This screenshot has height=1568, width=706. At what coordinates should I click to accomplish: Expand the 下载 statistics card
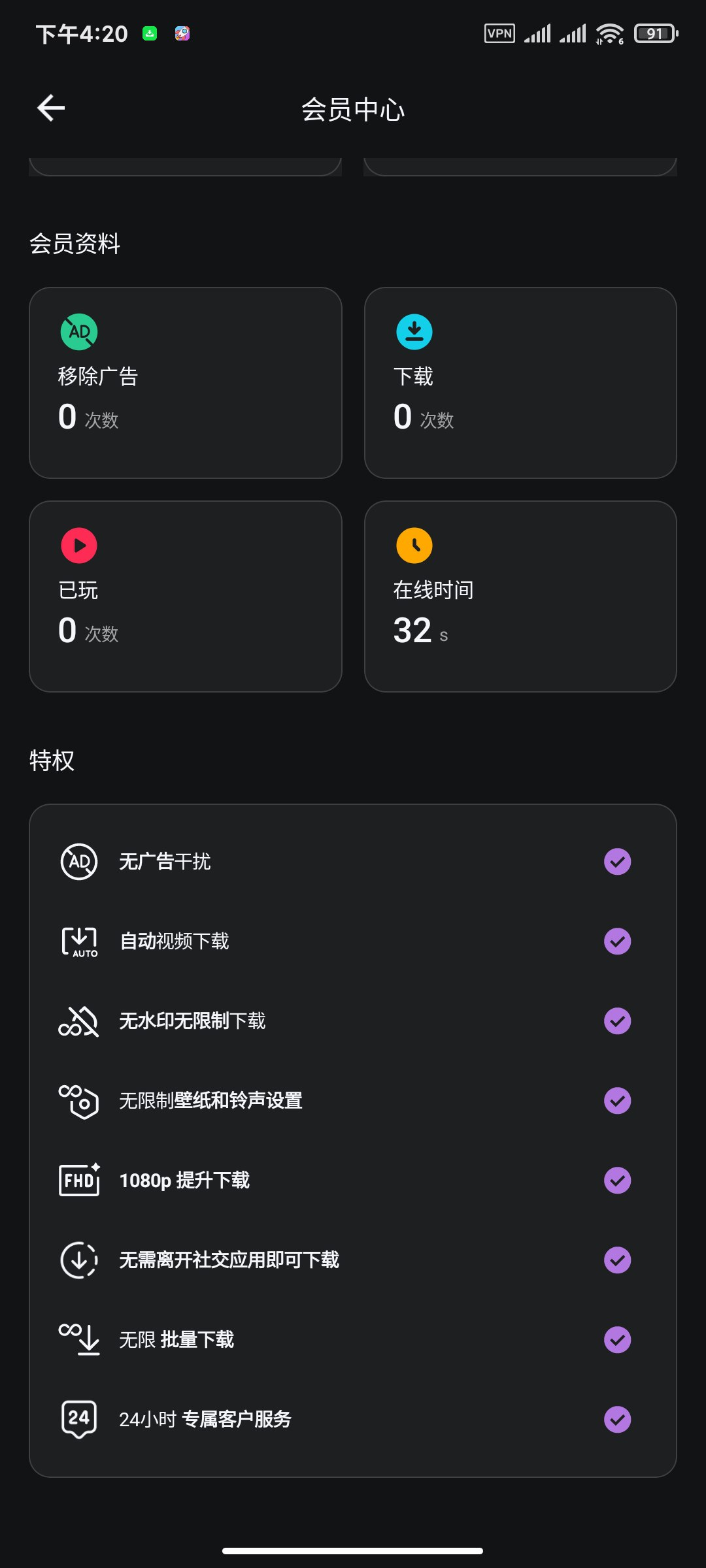[x=520, y=383]
